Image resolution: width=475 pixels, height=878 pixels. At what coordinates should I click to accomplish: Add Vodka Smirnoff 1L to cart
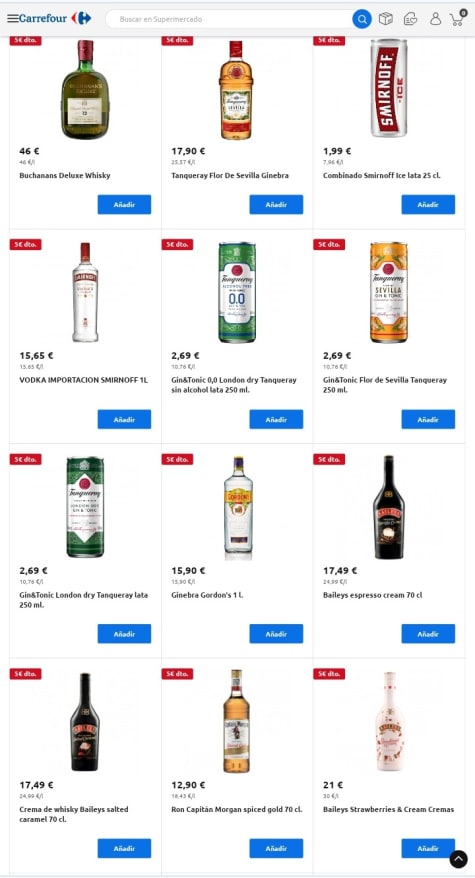click(124, 419)
